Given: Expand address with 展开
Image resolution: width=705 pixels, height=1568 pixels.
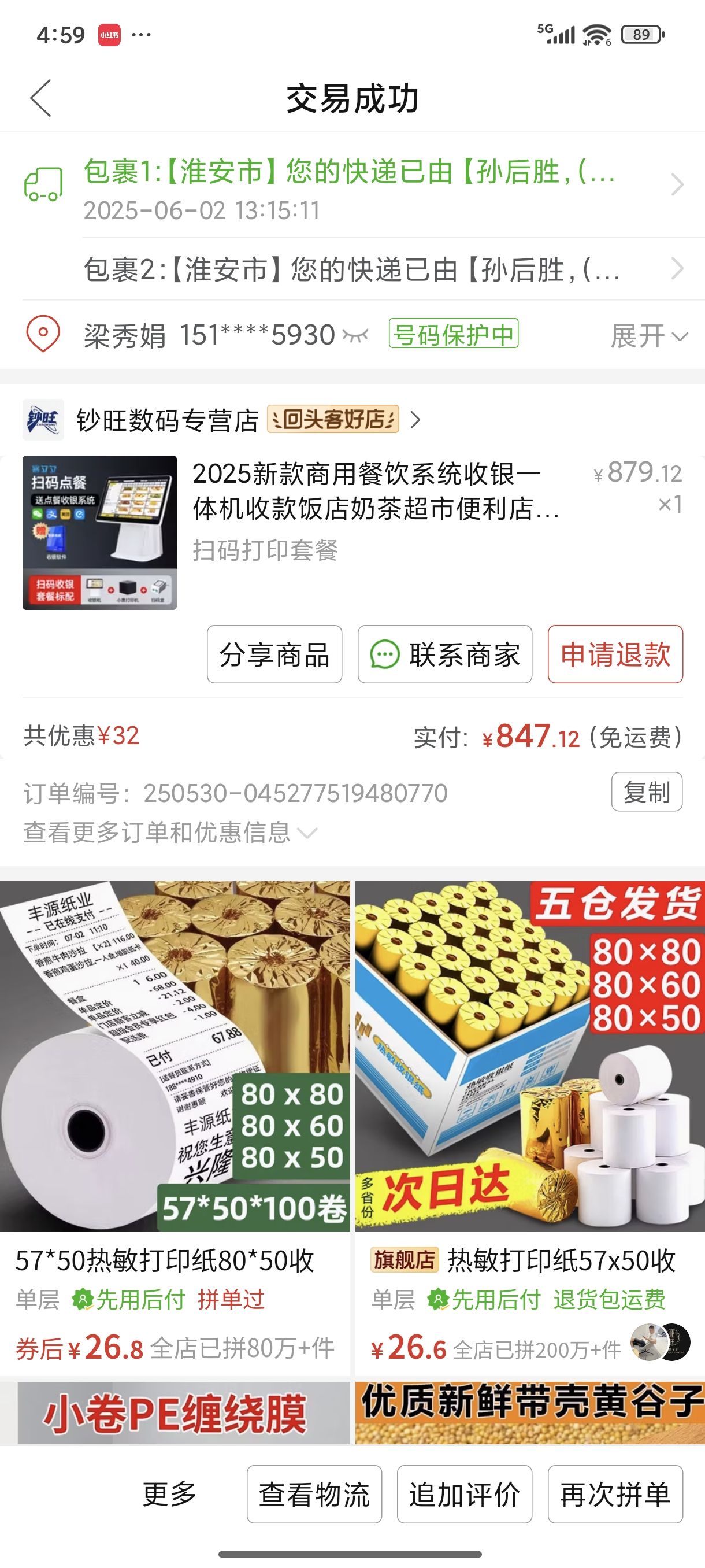Looking at the screenshot, I should click(x=648, y=336).
